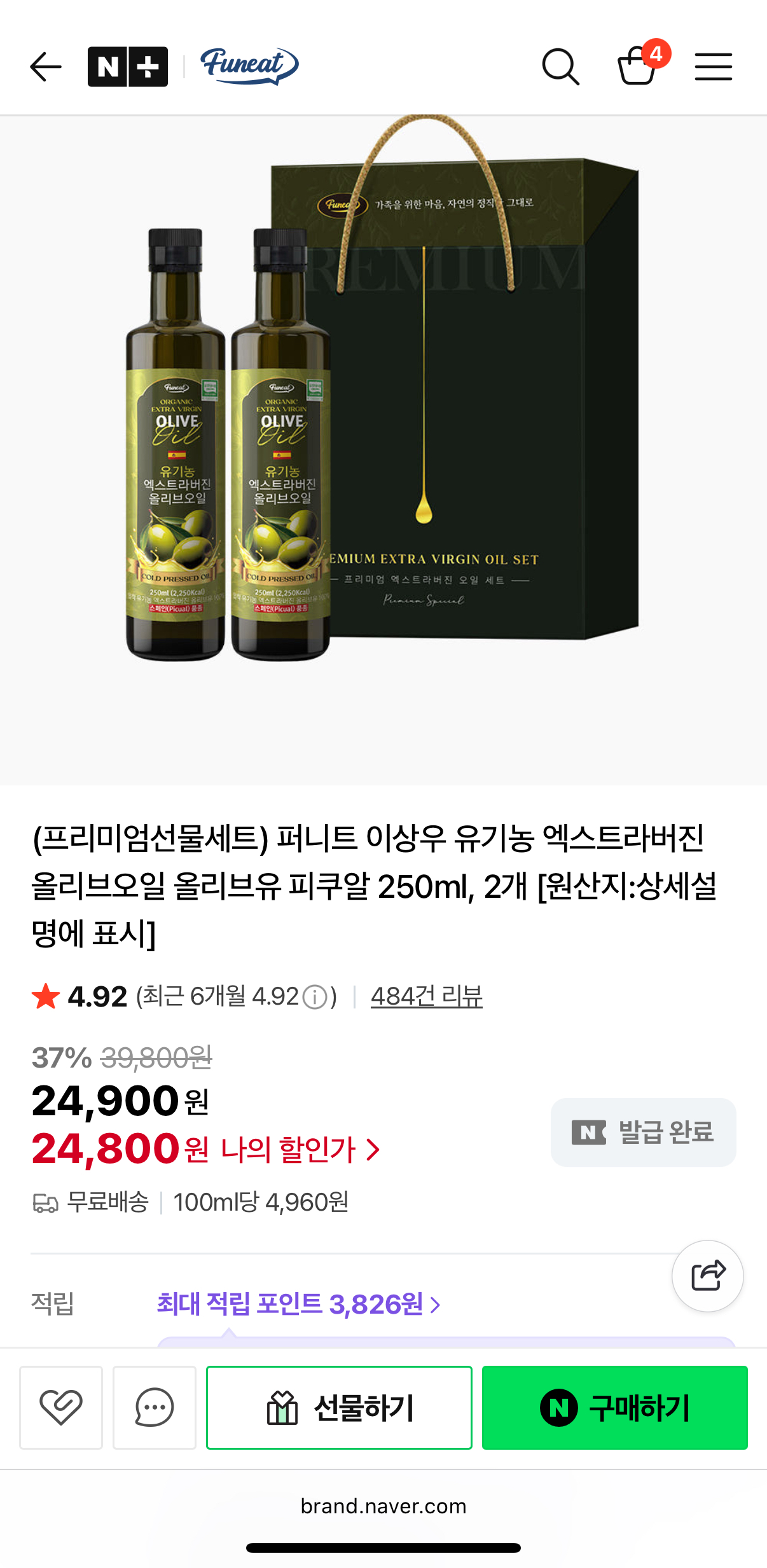View 나의 할인가 discount details
This screenshot has height=1568, width=767.
point(300,1150)
